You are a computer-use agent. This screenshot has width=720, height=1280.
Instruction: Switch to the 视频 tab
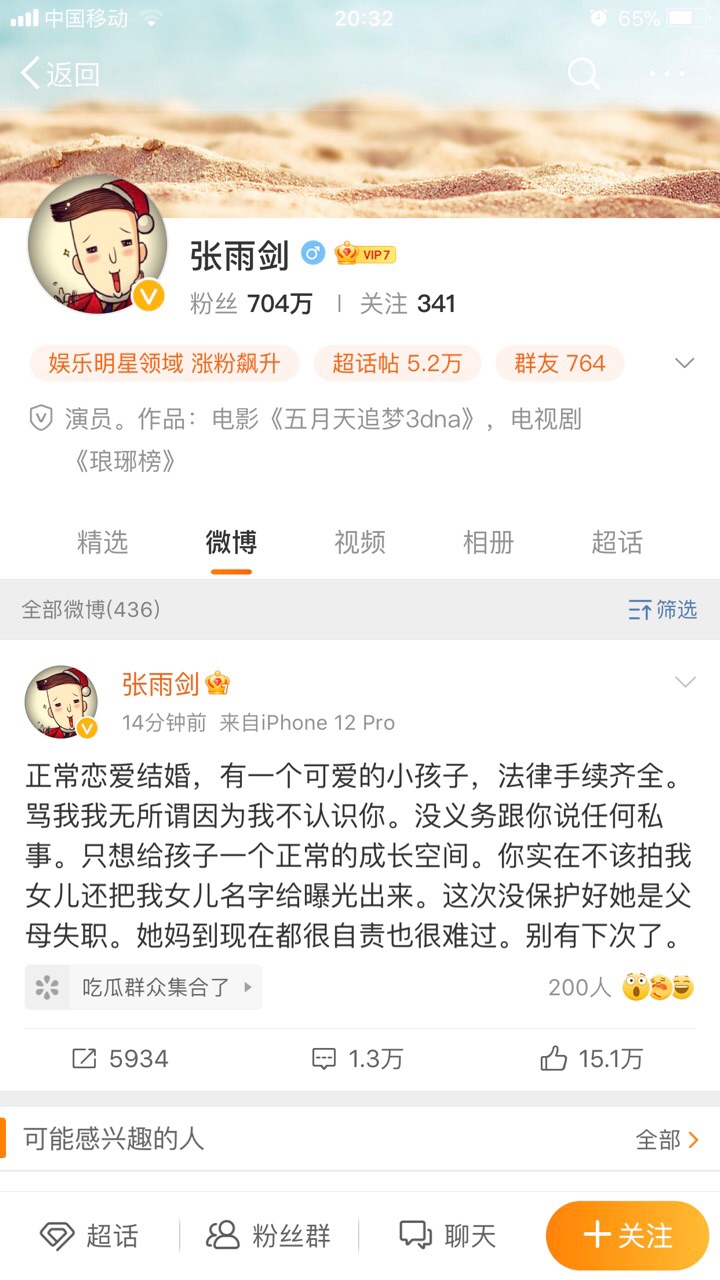point(360,542)
